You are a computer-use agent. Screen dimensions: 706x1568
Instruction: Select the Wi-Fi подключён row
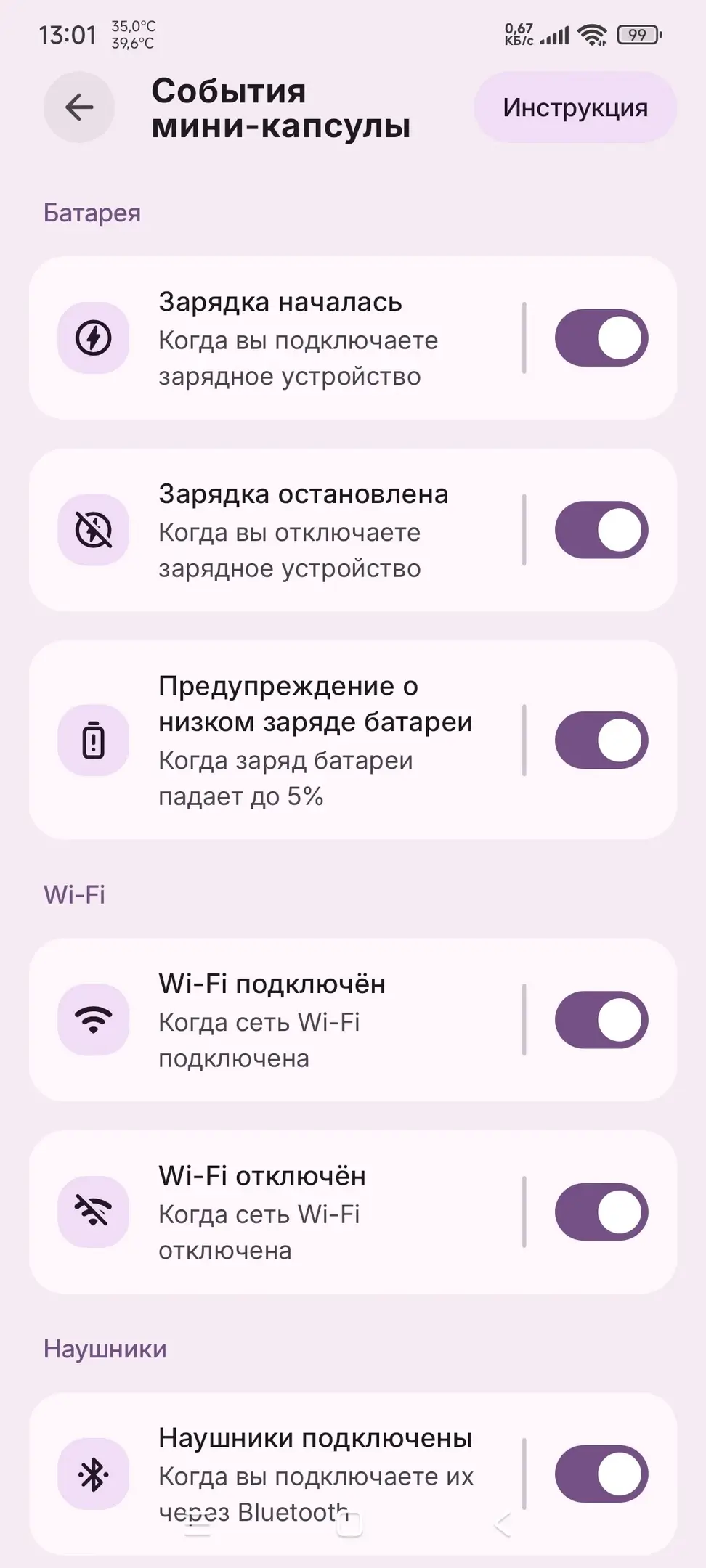pyautogui.click(x=291, y=1020)
